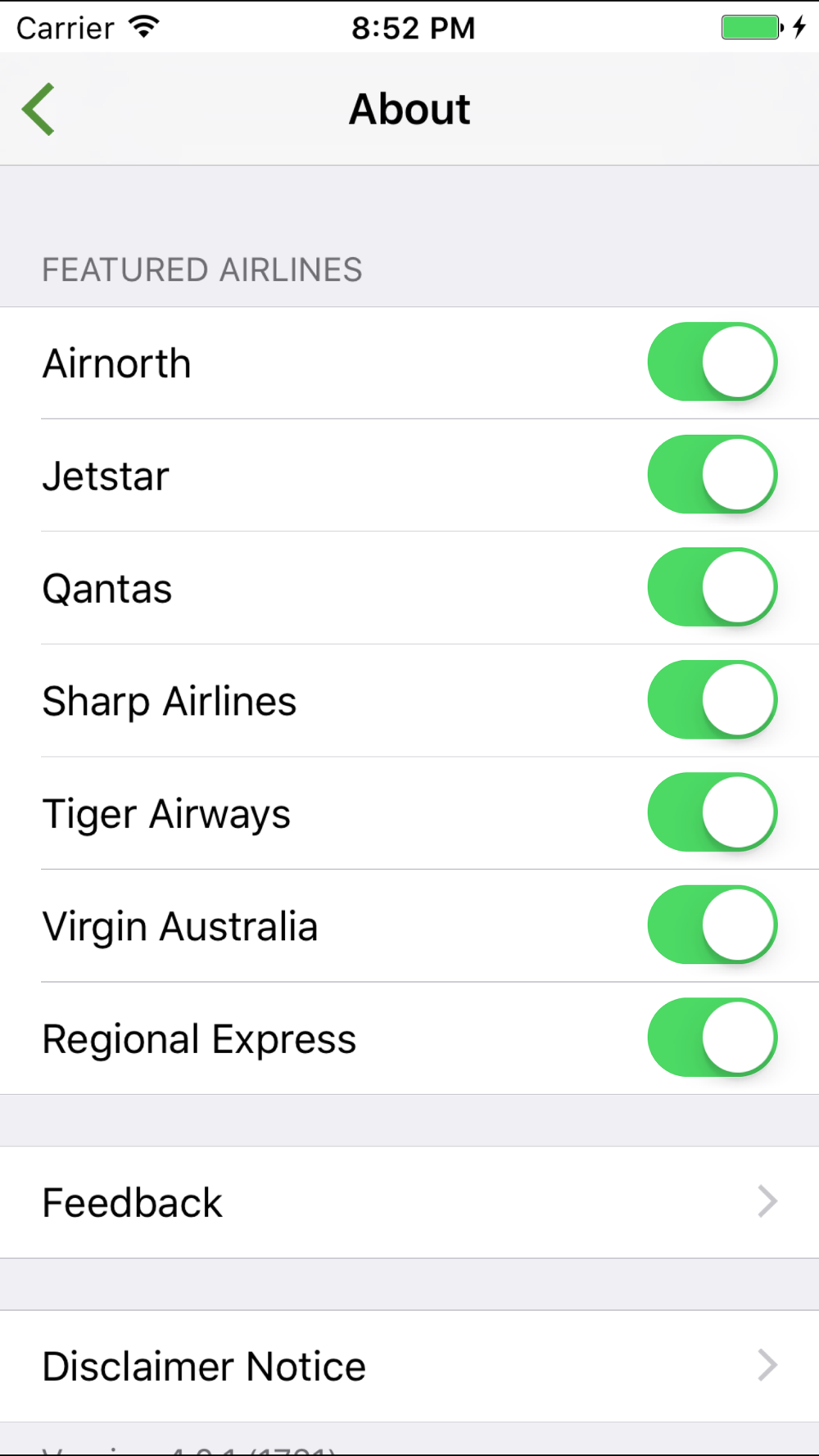
Task: Turn off Virgin Australia switch
Action: click(x=713, y=925)
